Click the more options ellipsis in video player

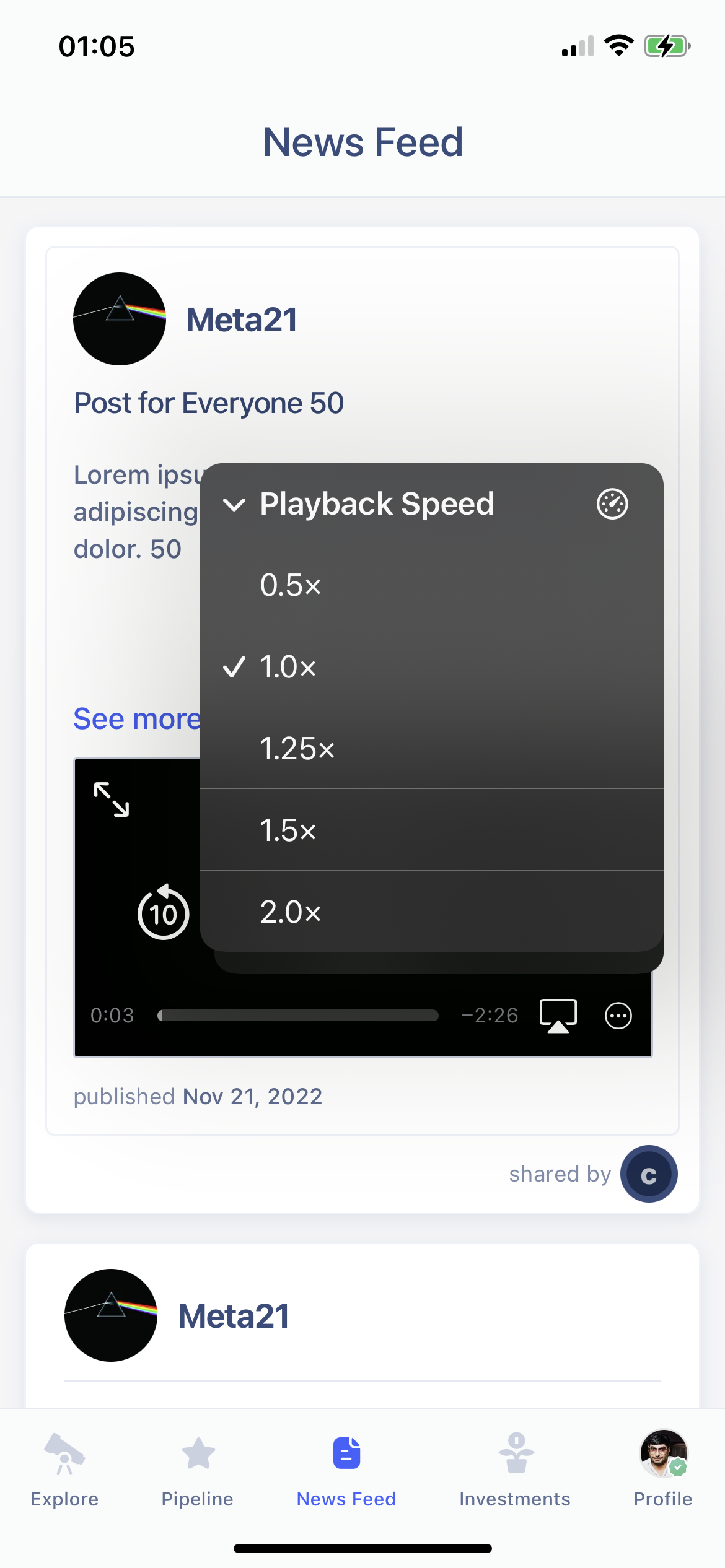(617, 1015)
